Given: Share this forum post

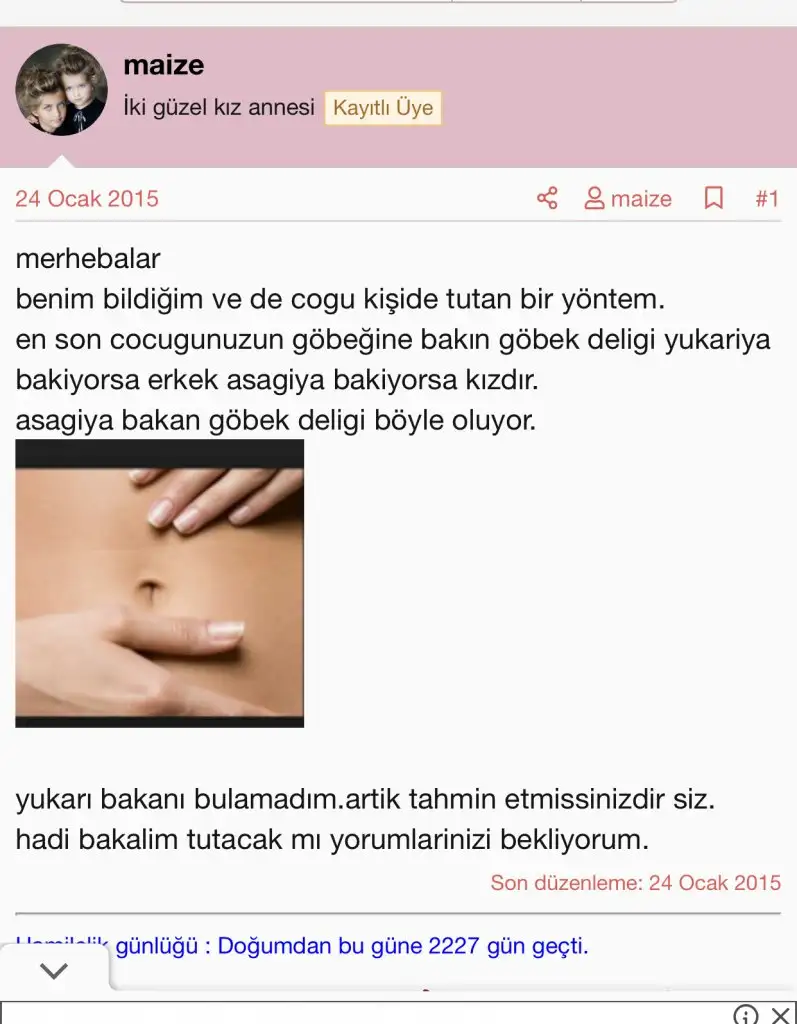Looking at the screenshot, I should pos(547,198).
